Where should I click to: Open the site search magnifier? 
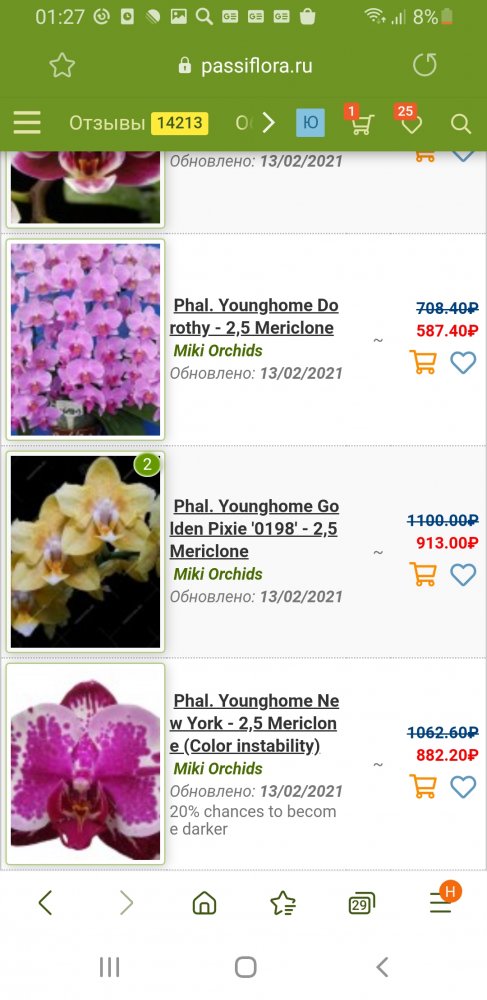[460, 124]
